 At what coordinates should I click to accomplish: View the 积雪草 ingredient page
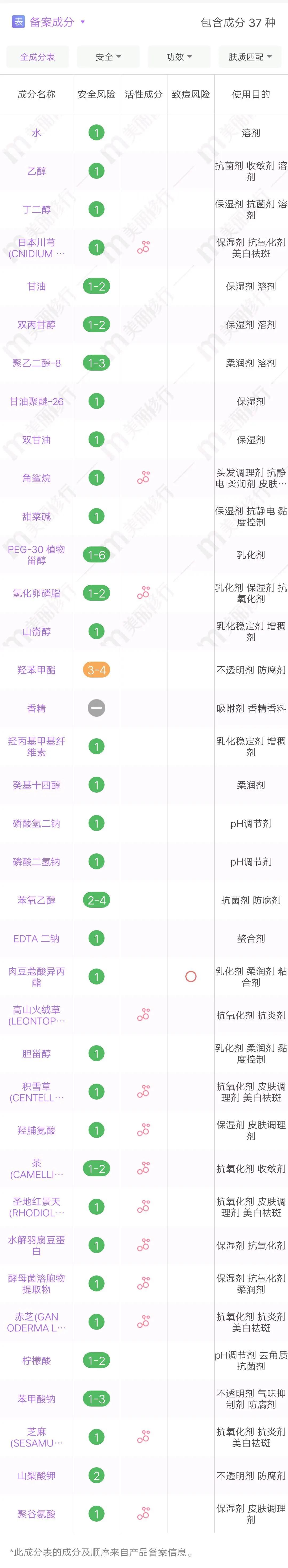tap(37, 1091)
